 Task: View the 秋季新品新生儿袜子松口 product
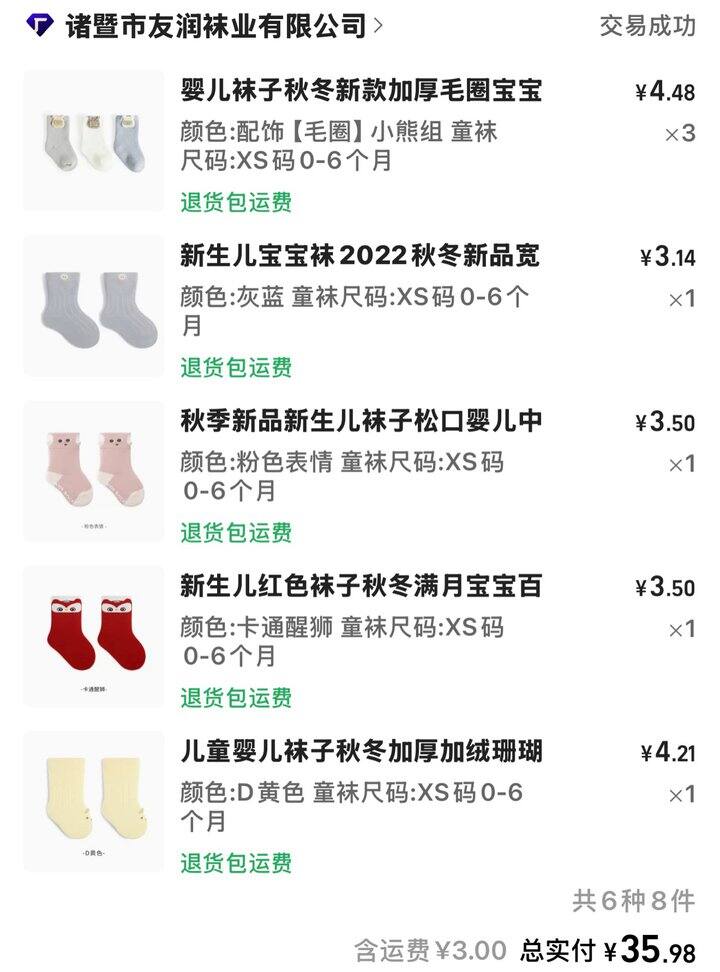(361, 421)
